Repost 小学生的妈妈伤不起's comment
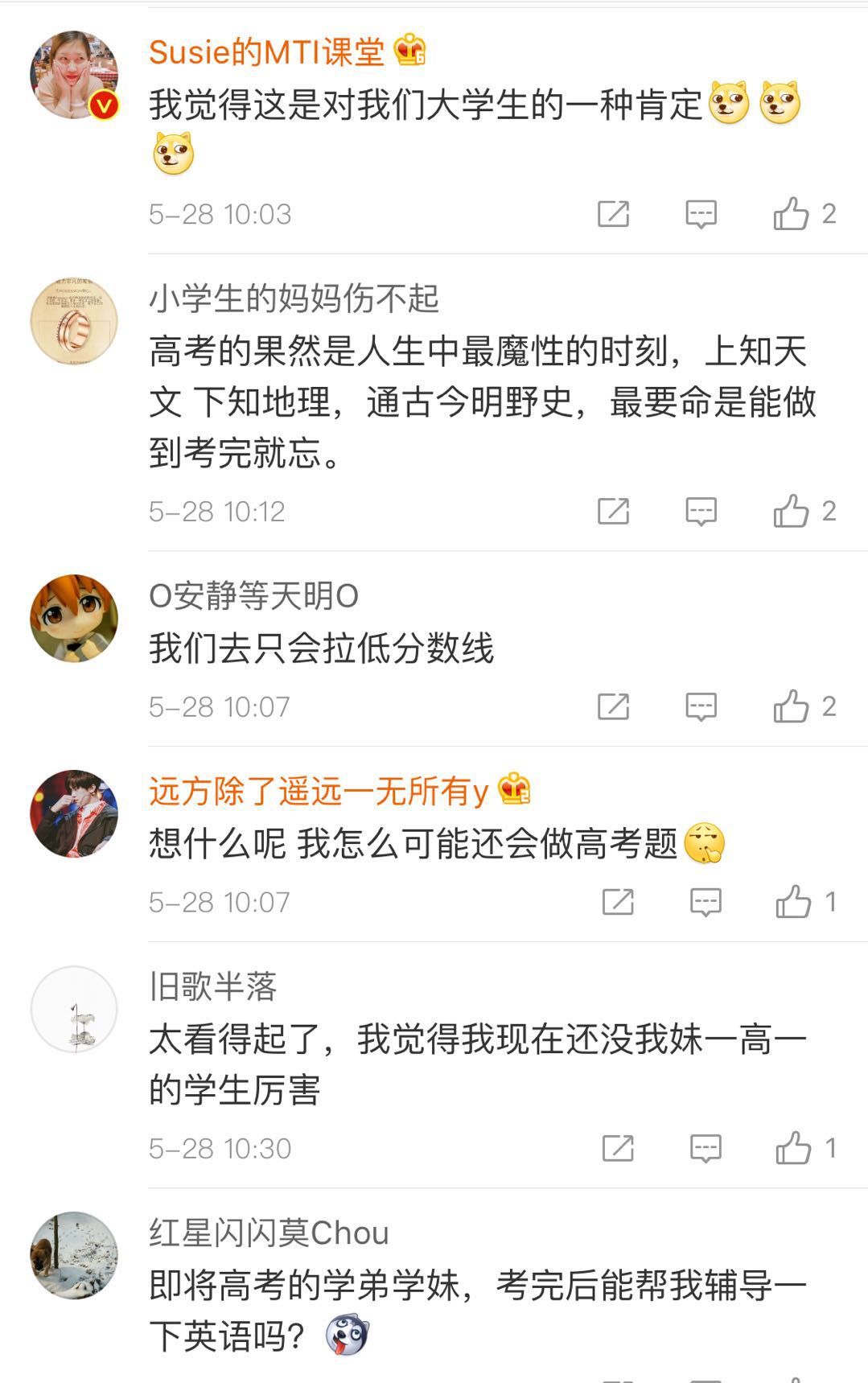This screenshot has width=868, height=1383. [613, 511]
